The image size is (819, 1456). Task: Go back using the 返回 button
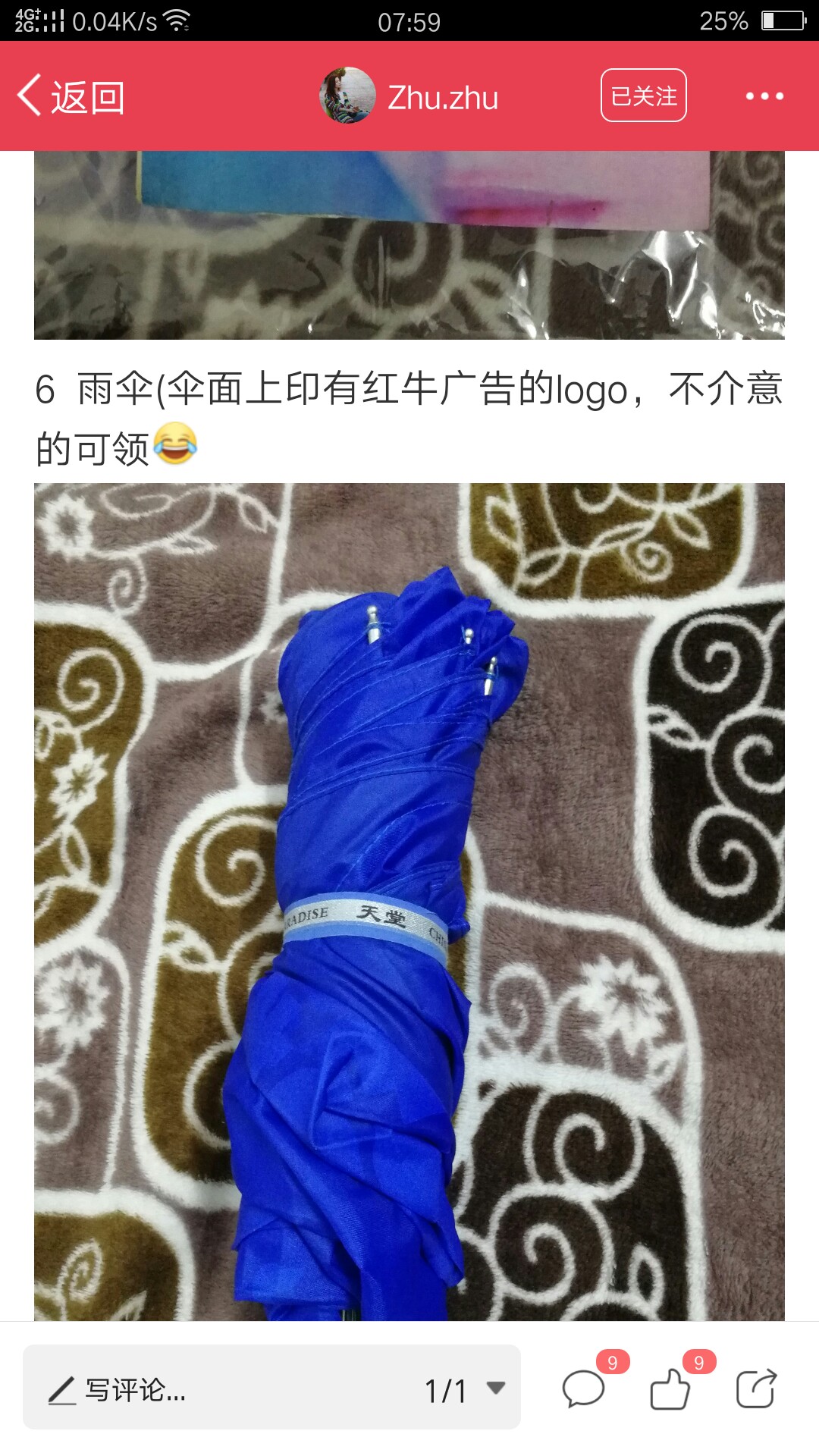71,97
